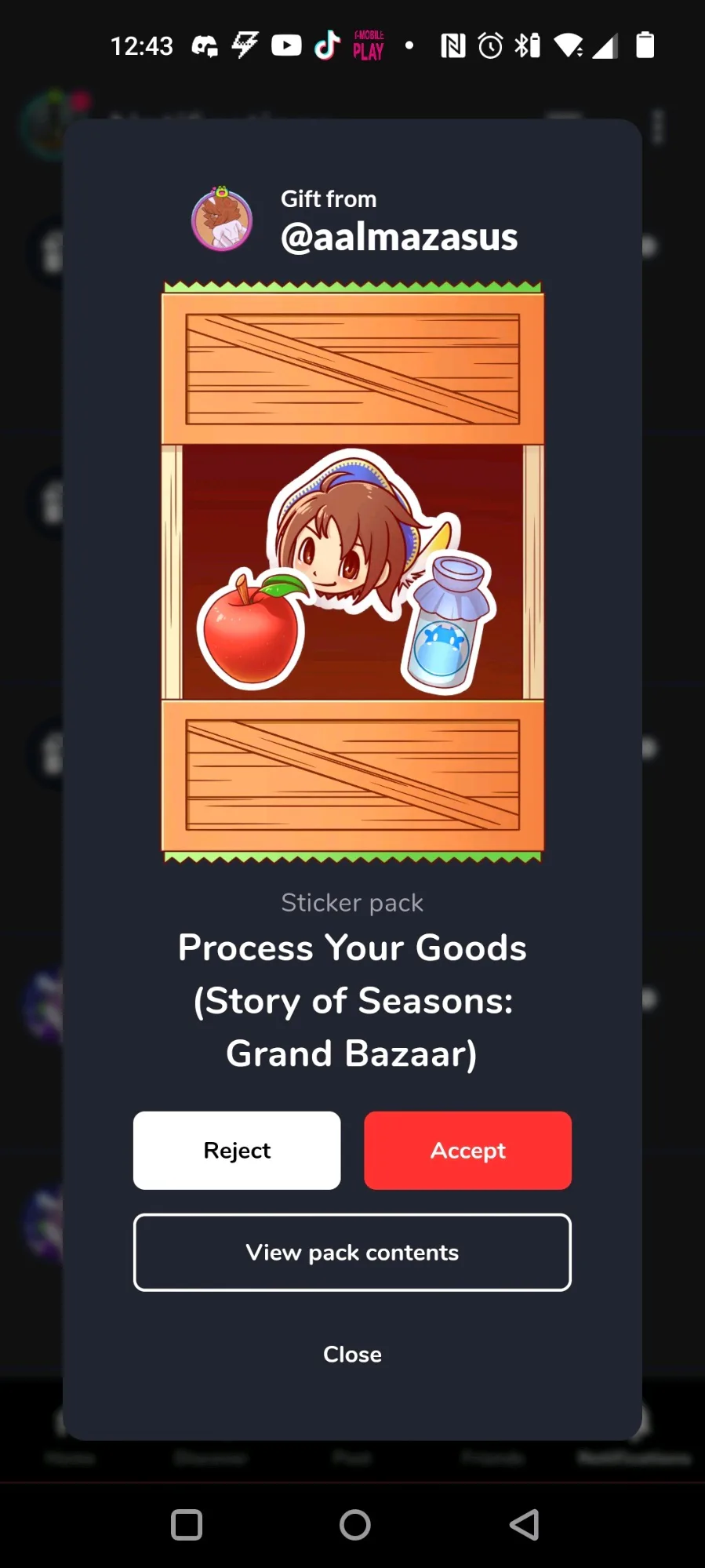Accept the gift from @aalmazasus

click(467, 1150)
